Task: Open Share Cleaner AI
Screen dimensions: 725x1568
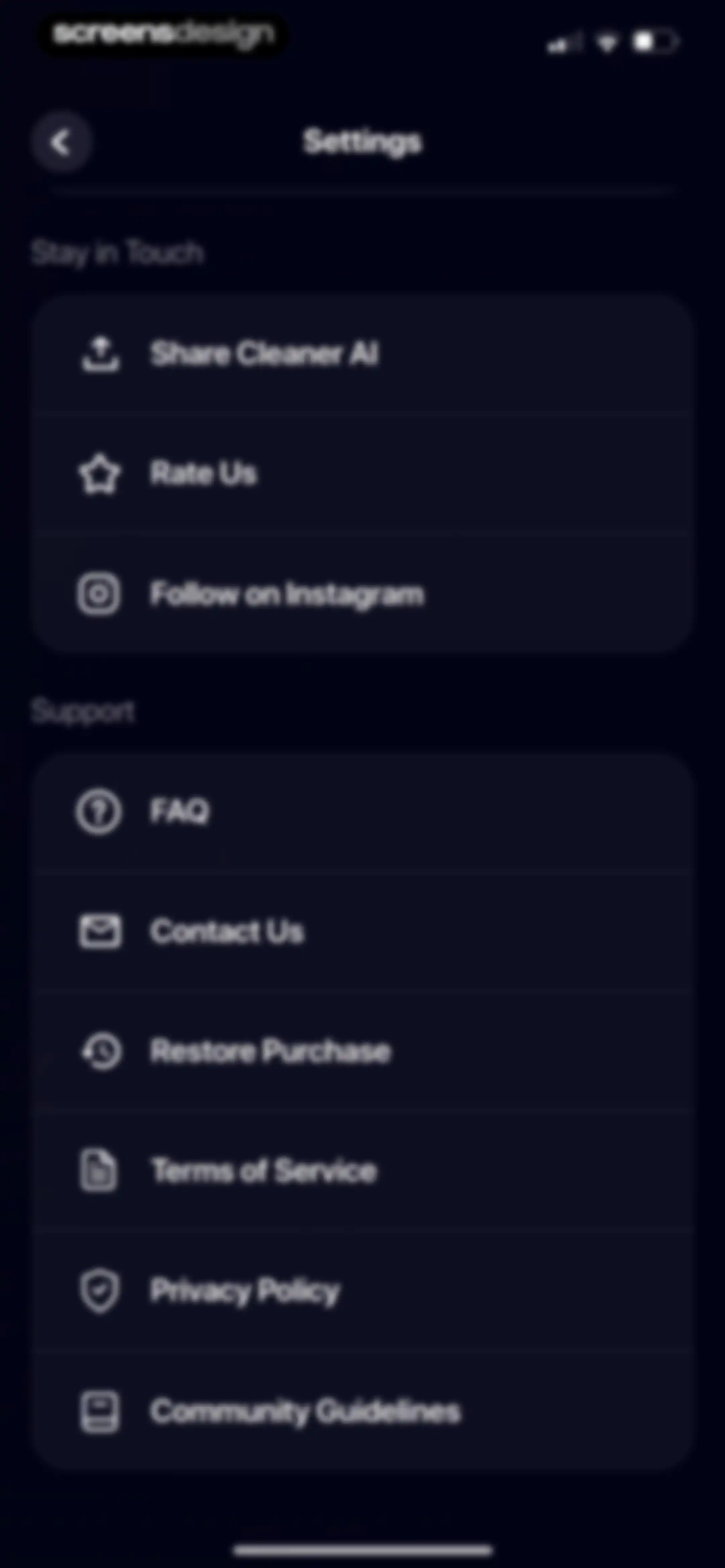Action: click(362, 354)
